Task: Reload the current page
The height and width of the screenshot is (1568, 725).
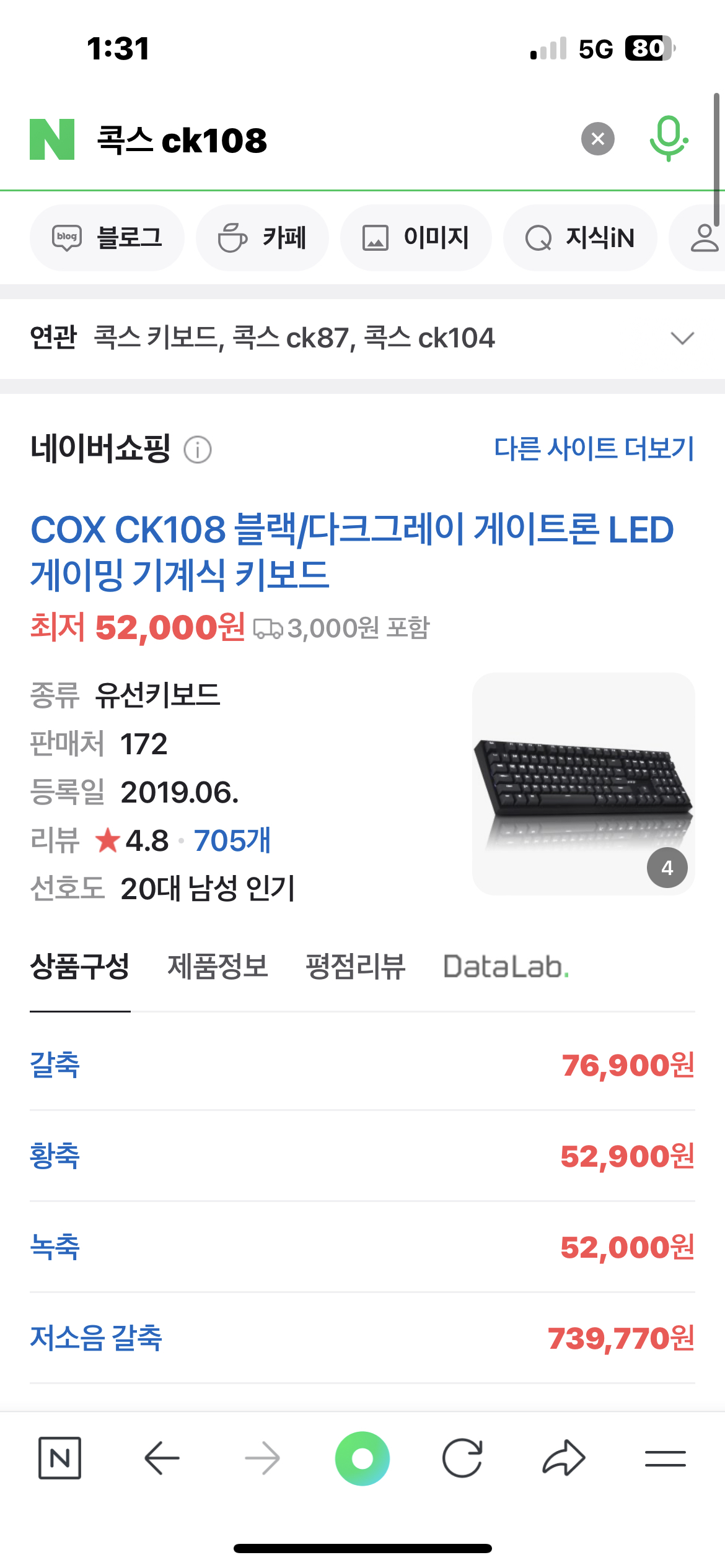Action: 462,1458
